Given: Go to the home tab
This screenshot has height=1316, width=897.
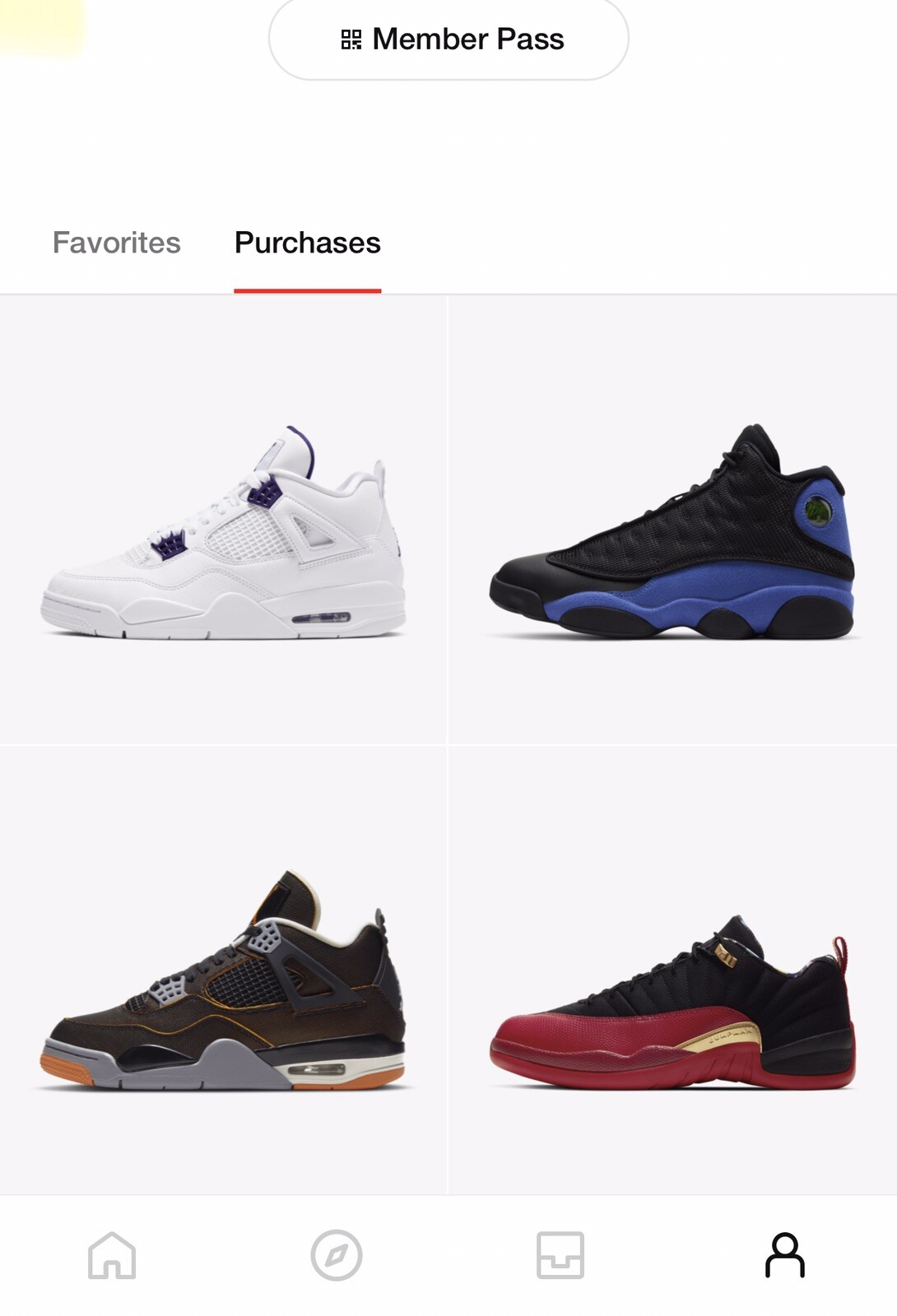Looking at the screenshot, I should [x=112, y=1255].
